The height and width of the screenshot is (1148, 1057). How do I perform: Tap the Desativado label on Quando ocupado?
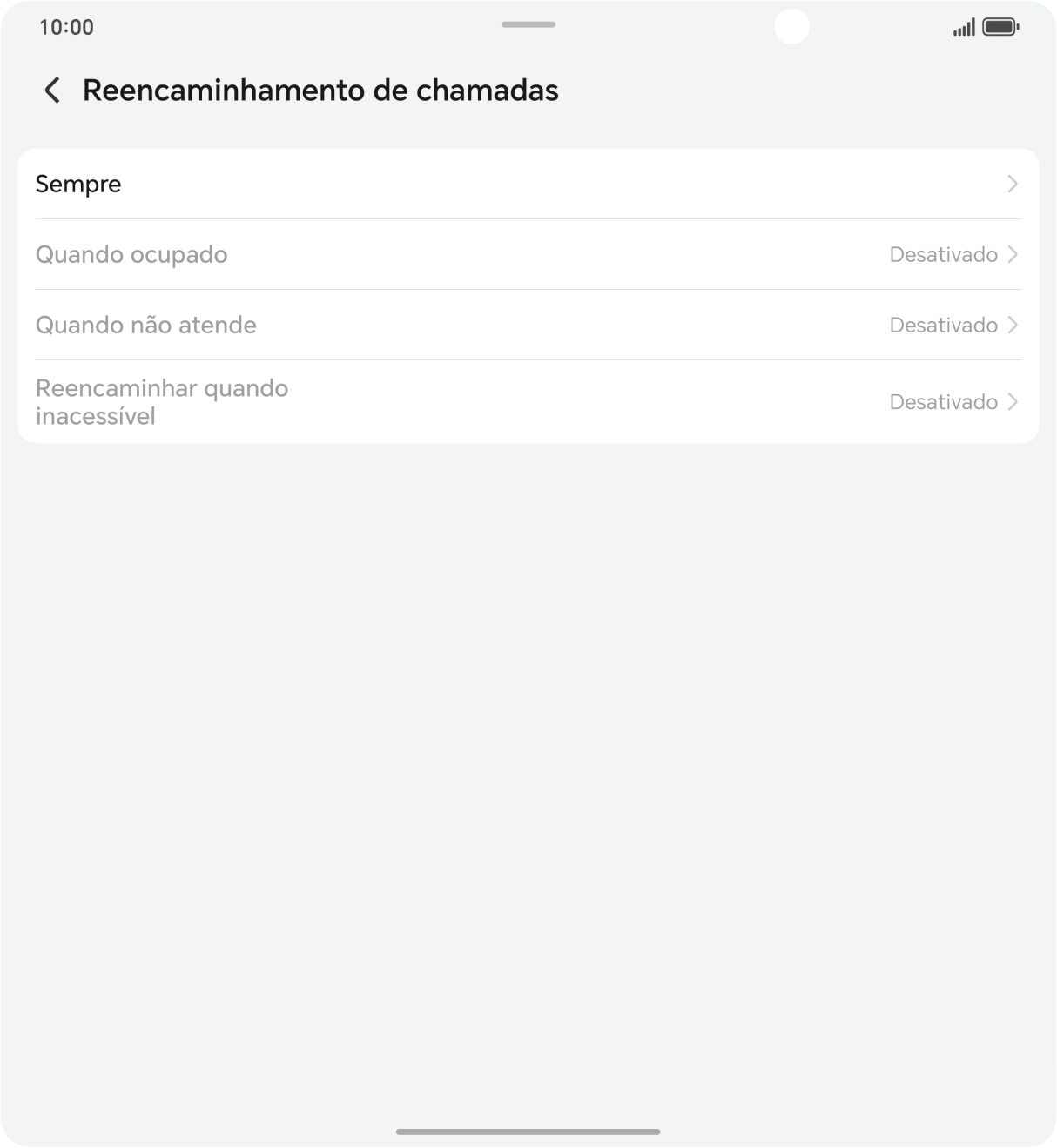[x=943, y=254]
